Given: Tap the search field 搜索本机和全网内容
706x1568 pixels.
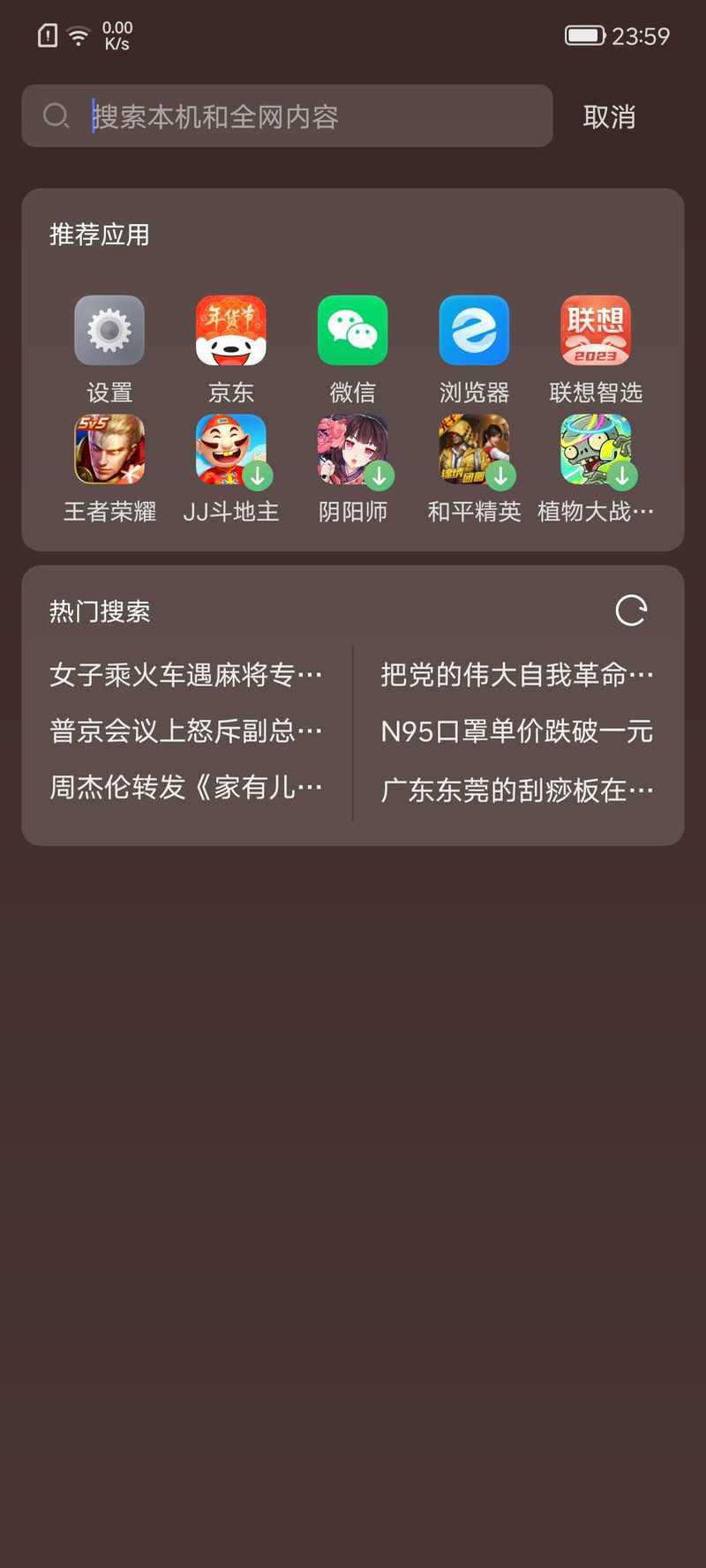Looking at the screenshot, I should [x=287, y=116].
